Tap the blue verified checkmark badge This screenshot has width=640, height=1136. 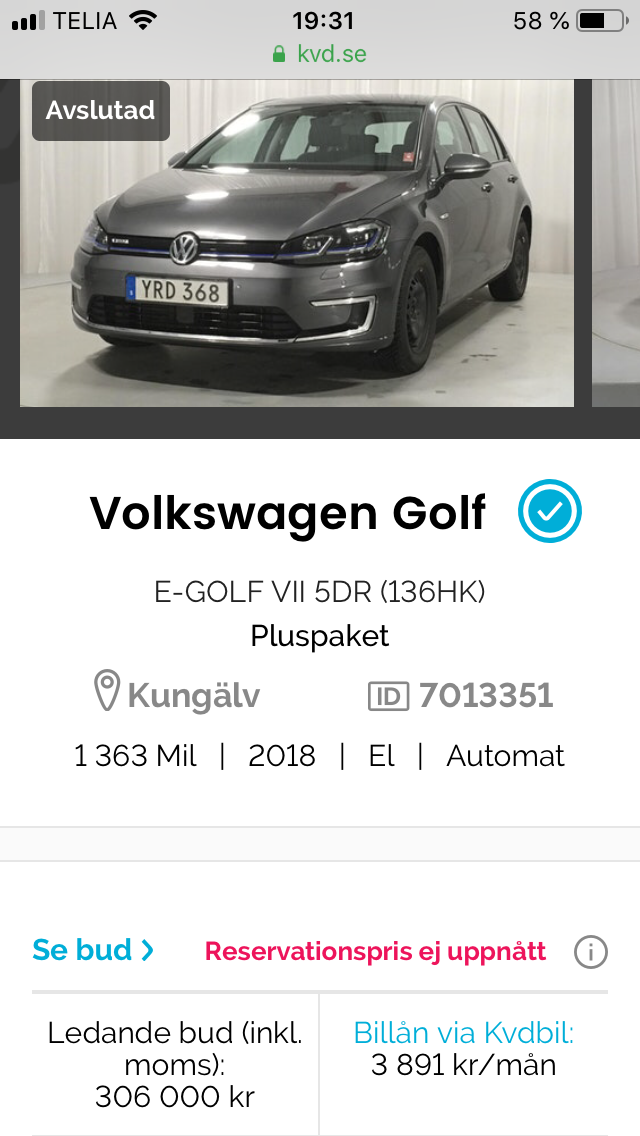[x=549, y=512]
